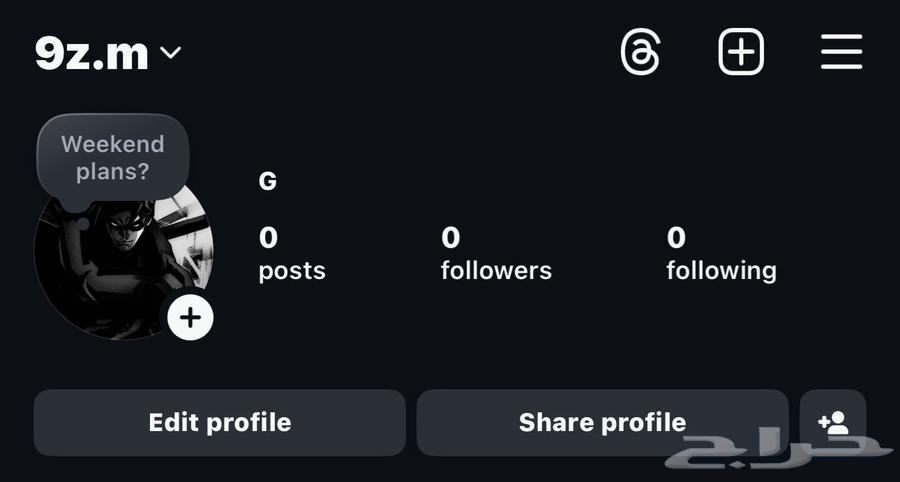View the followers list
Viewport: 900px width, 482px height.
pos(496,254)
